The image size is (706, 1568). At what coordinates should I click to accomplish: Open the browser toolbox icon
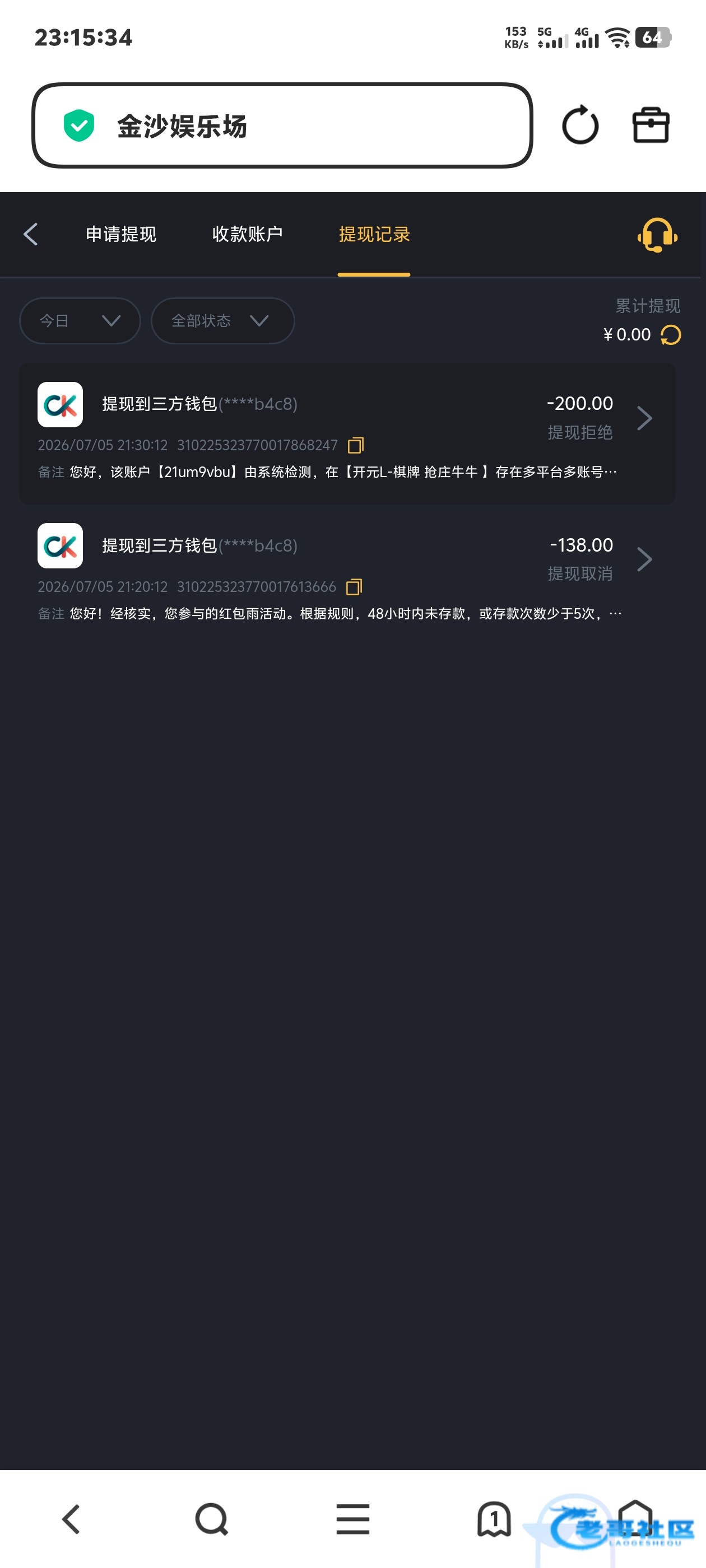[x=651, y=125]
